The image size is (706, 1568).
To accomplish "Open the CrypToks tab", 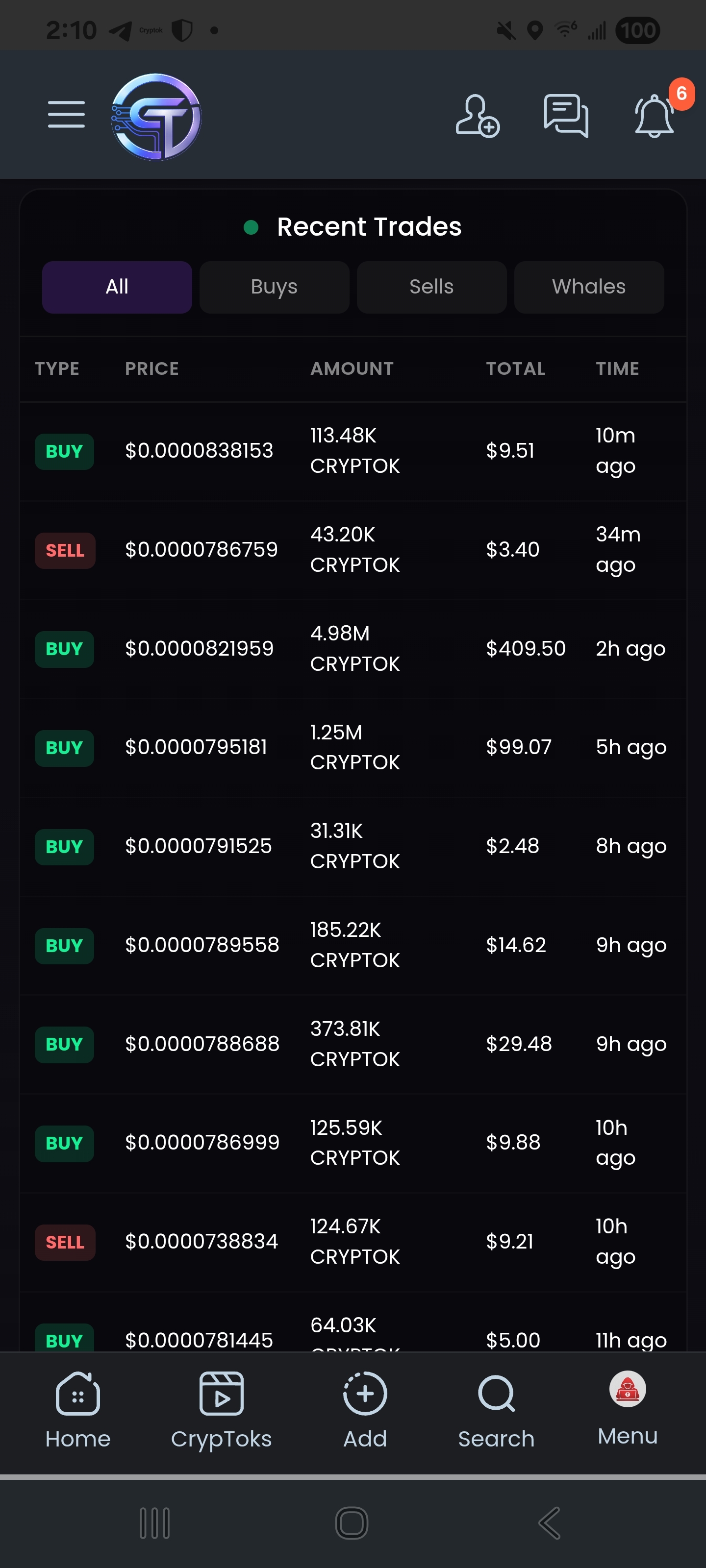I will click(x=221, y=1411).
